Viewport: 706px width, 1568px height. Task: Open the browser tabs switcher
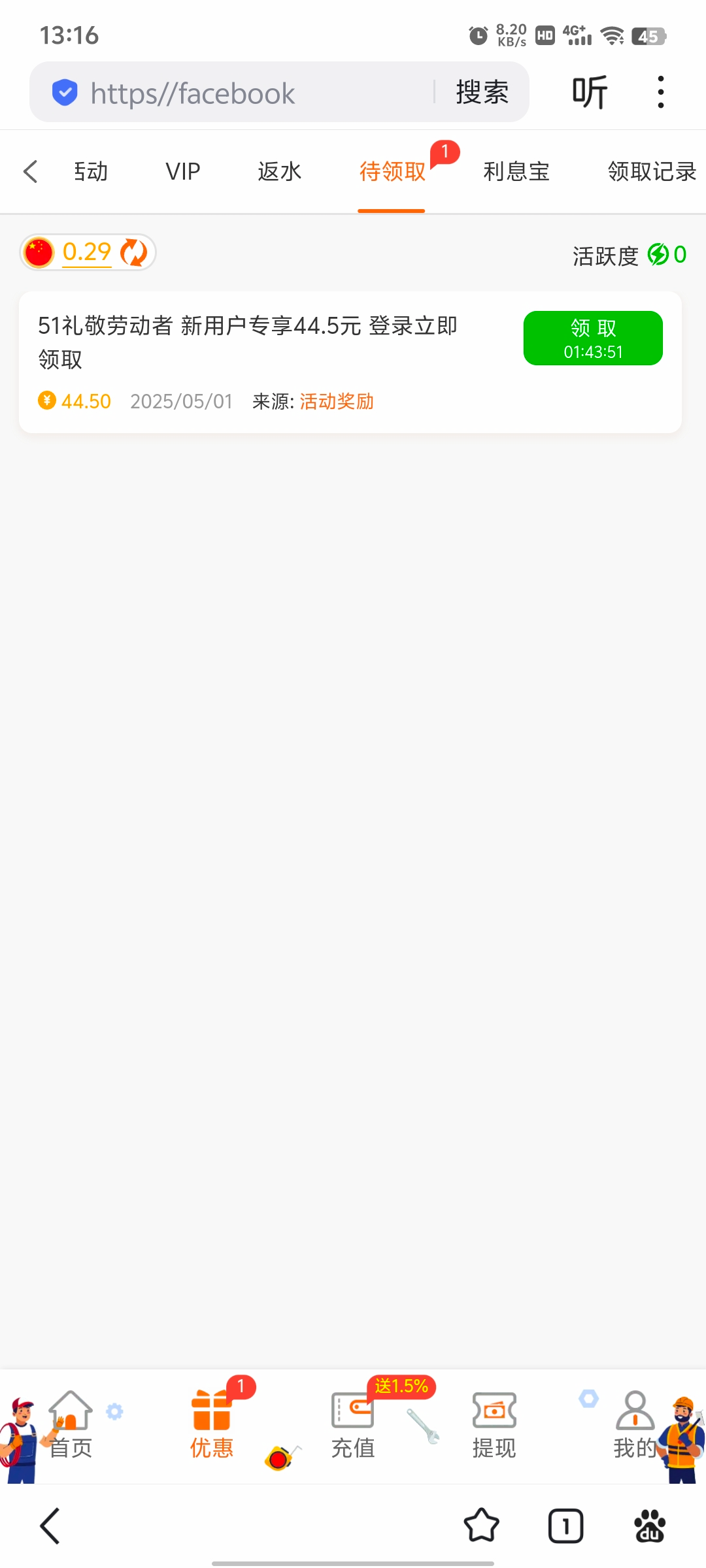(565, 1526)
